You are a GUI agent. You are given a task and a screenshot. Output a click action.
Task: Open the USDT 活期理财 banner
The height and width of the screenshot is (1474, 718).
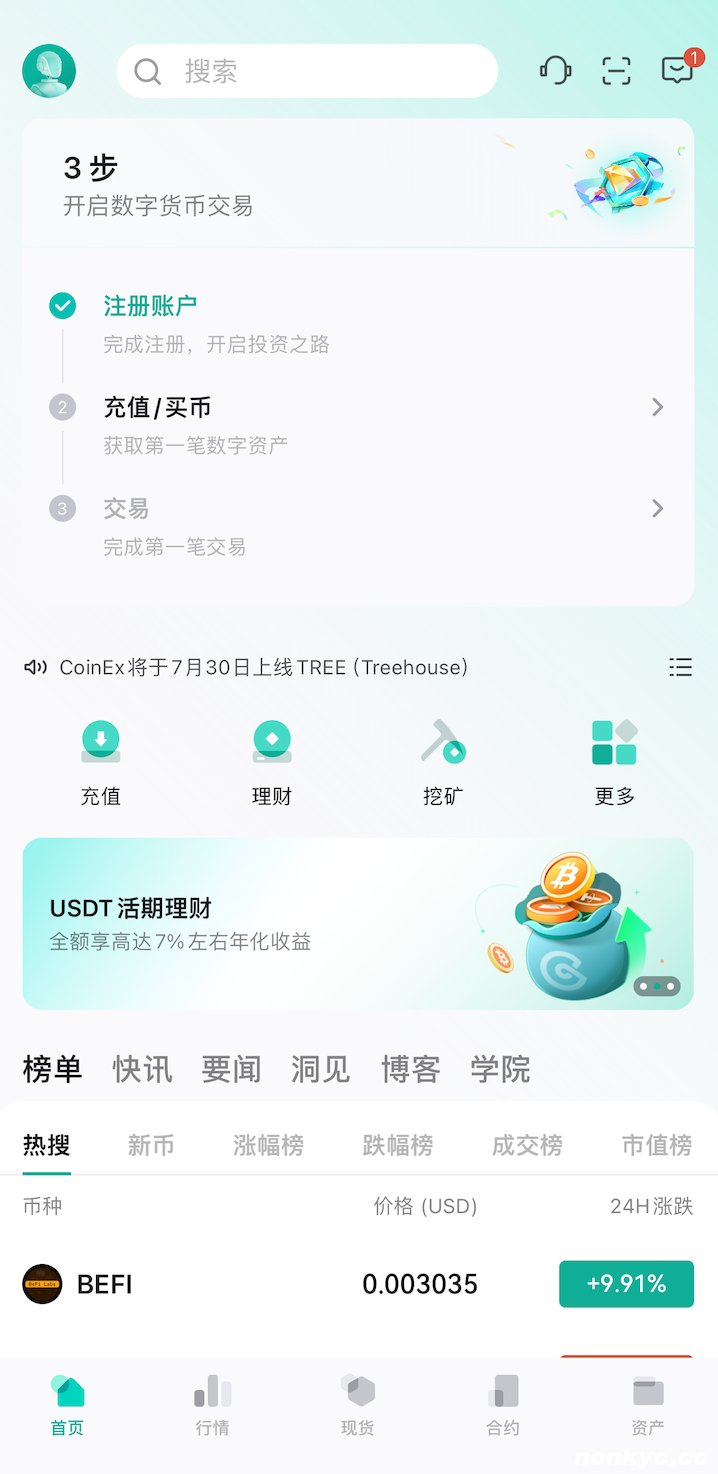pos(357,923)
